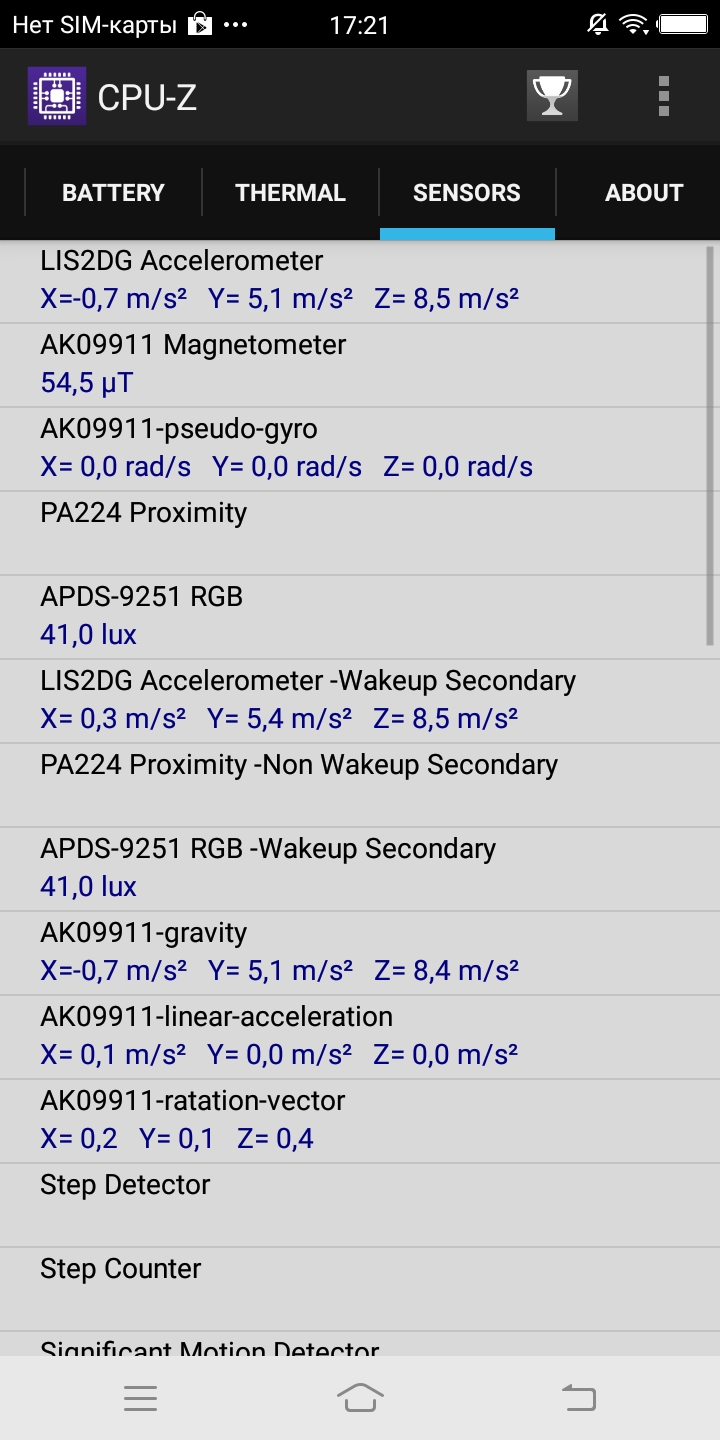The height and width of the screenshot is (1440, 720).
Task: Open the trophy validation icon
Action: pos(552,96)
